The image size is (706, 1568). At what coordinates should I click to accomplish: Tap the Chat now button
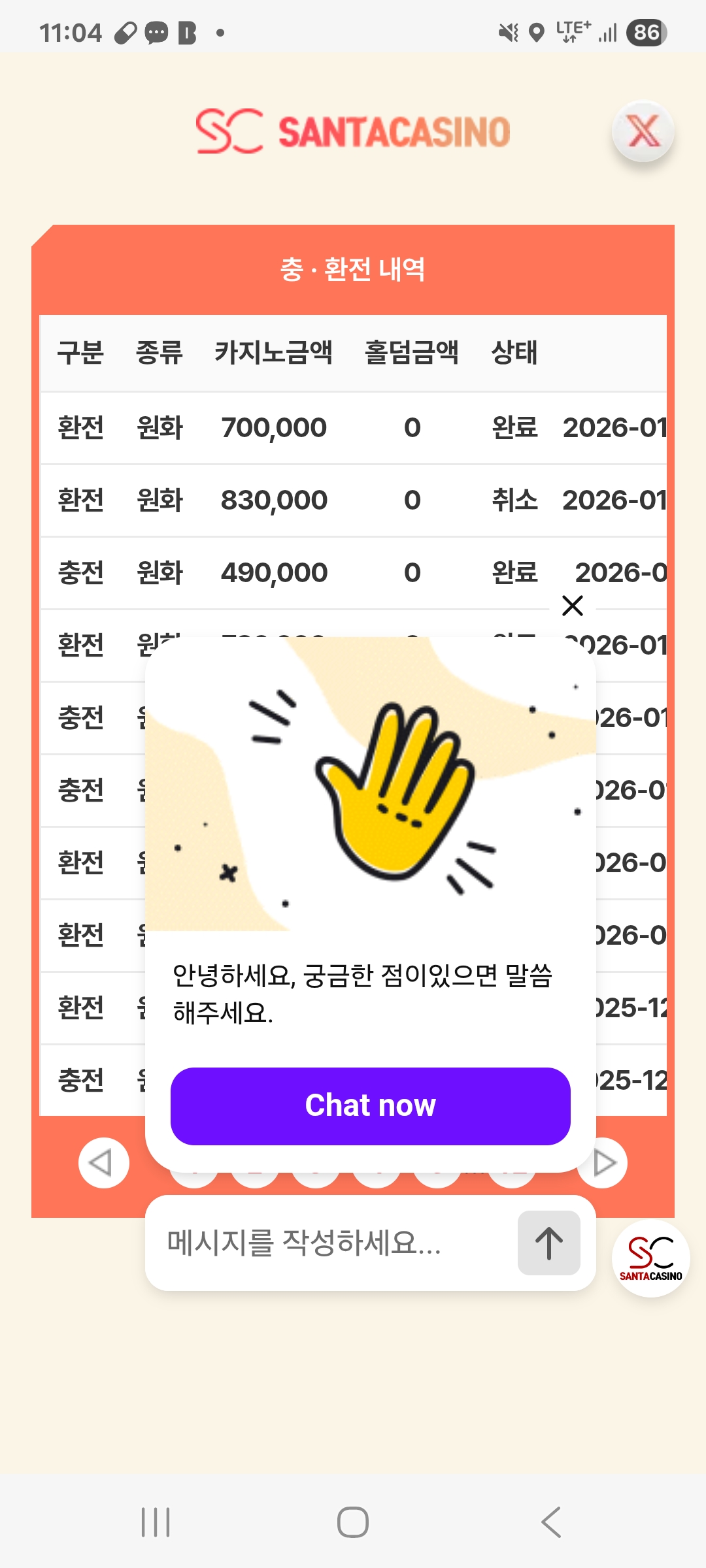click(370, 1105)
